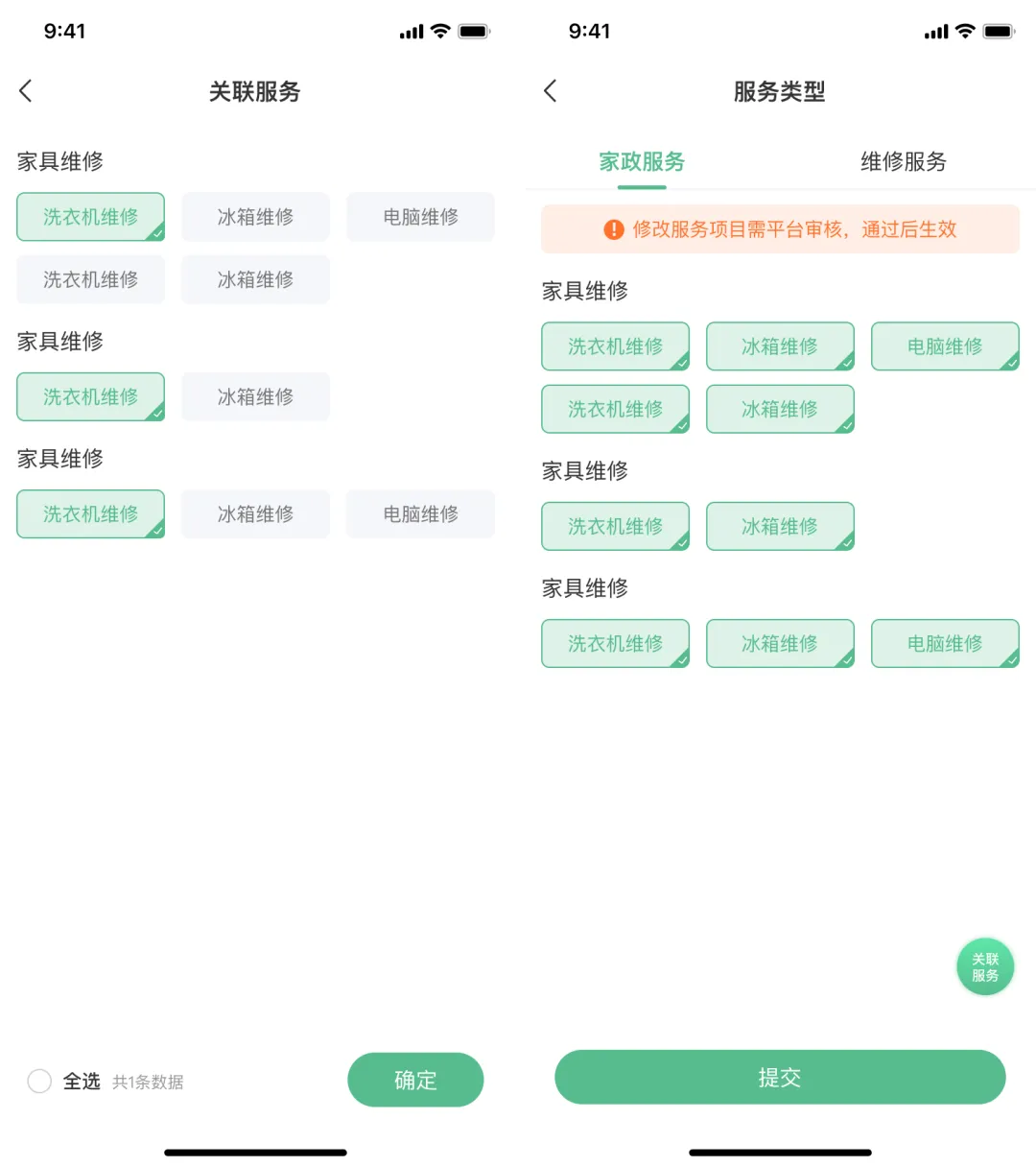Confirm selection with the 确定 button
The width and height of the screenshot is (1036, 1167).
[x=415, y=1080]
